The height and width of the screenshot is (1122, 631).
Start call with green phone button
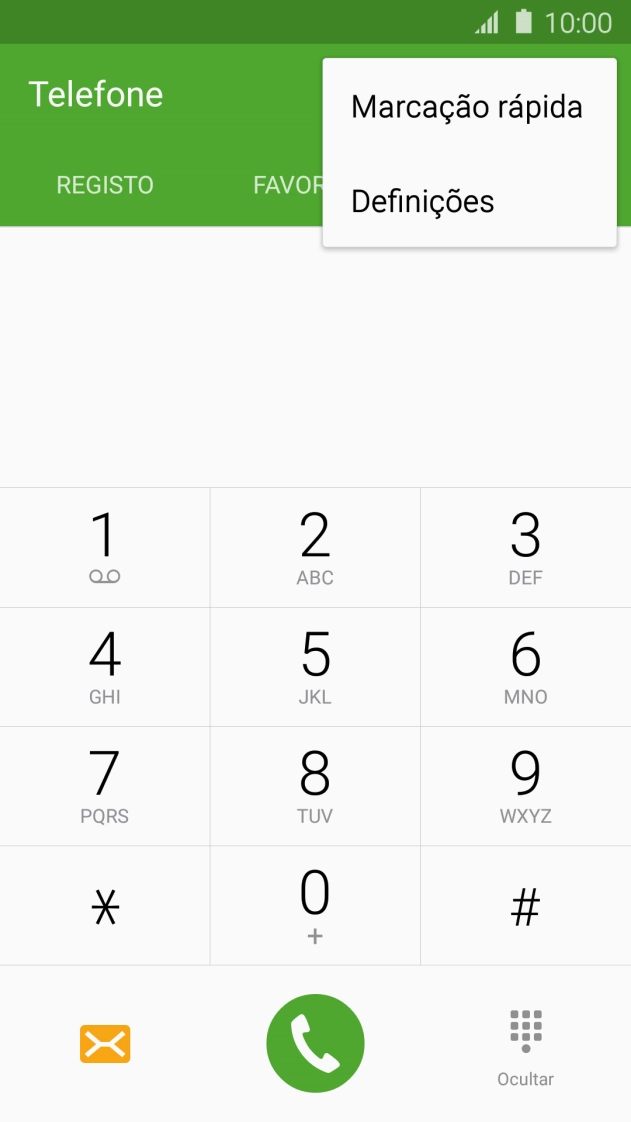point(316,1043)
